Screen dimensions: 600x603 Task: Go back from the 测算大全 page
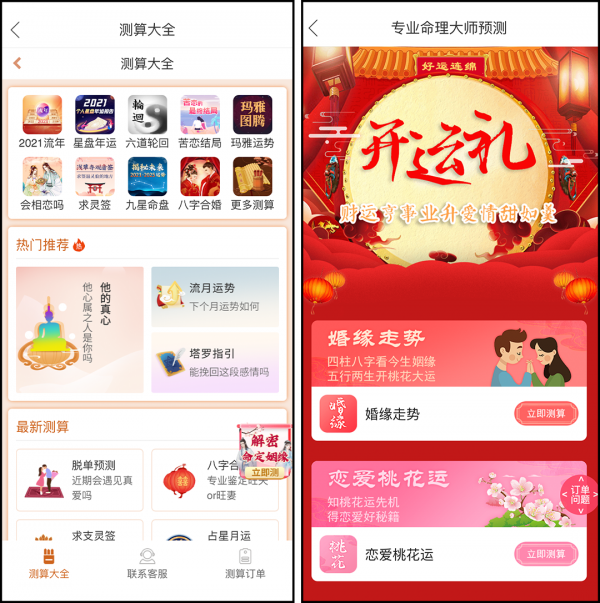click(x=15, y=31)
